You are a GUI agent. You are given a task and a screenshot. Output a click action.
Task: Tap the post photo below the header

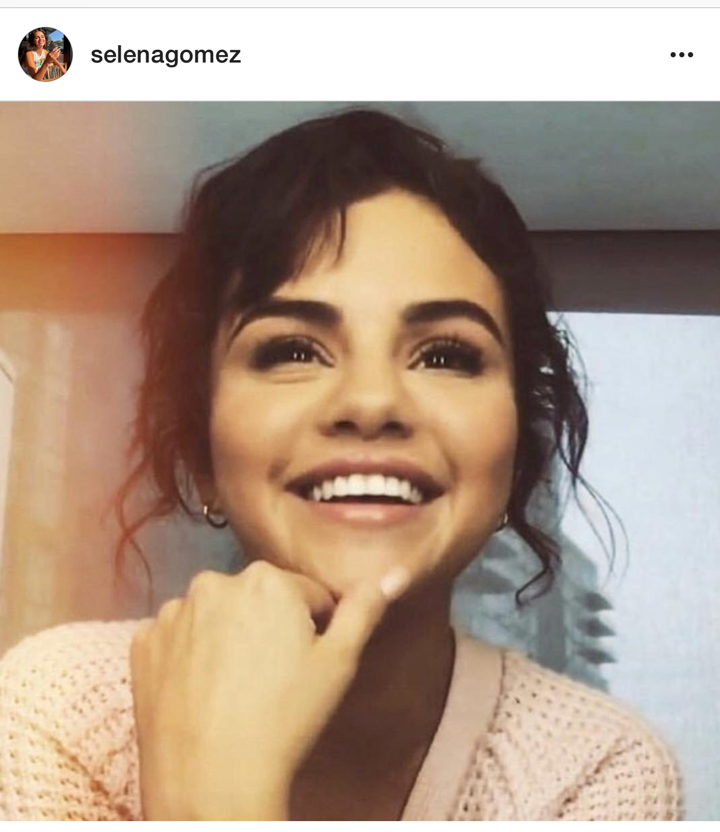pos(360,460)
